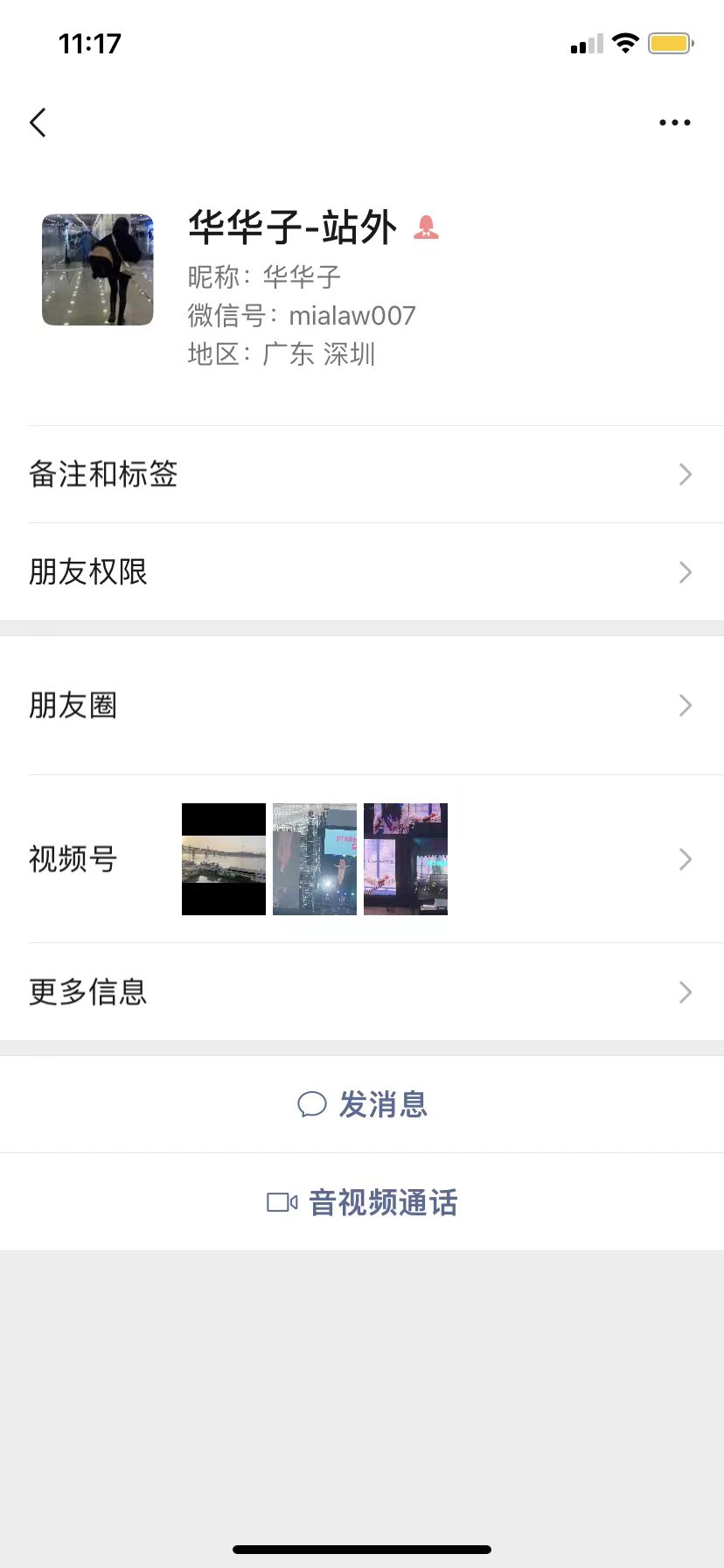724x1568 pixels.
Task: Open 视频号 channel videos row
Action: pos(362,859)
